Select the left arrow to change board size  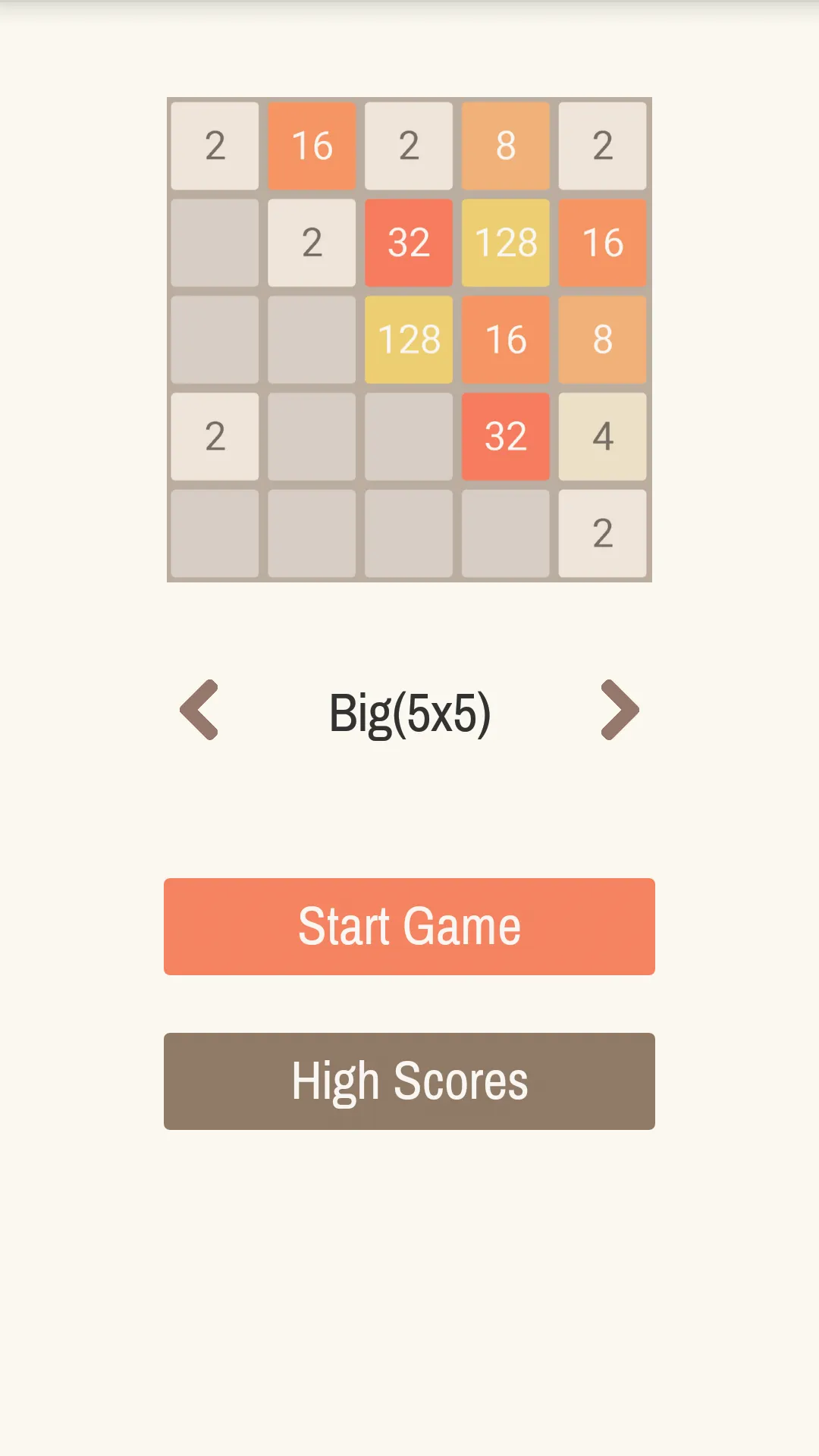[199, 711]
